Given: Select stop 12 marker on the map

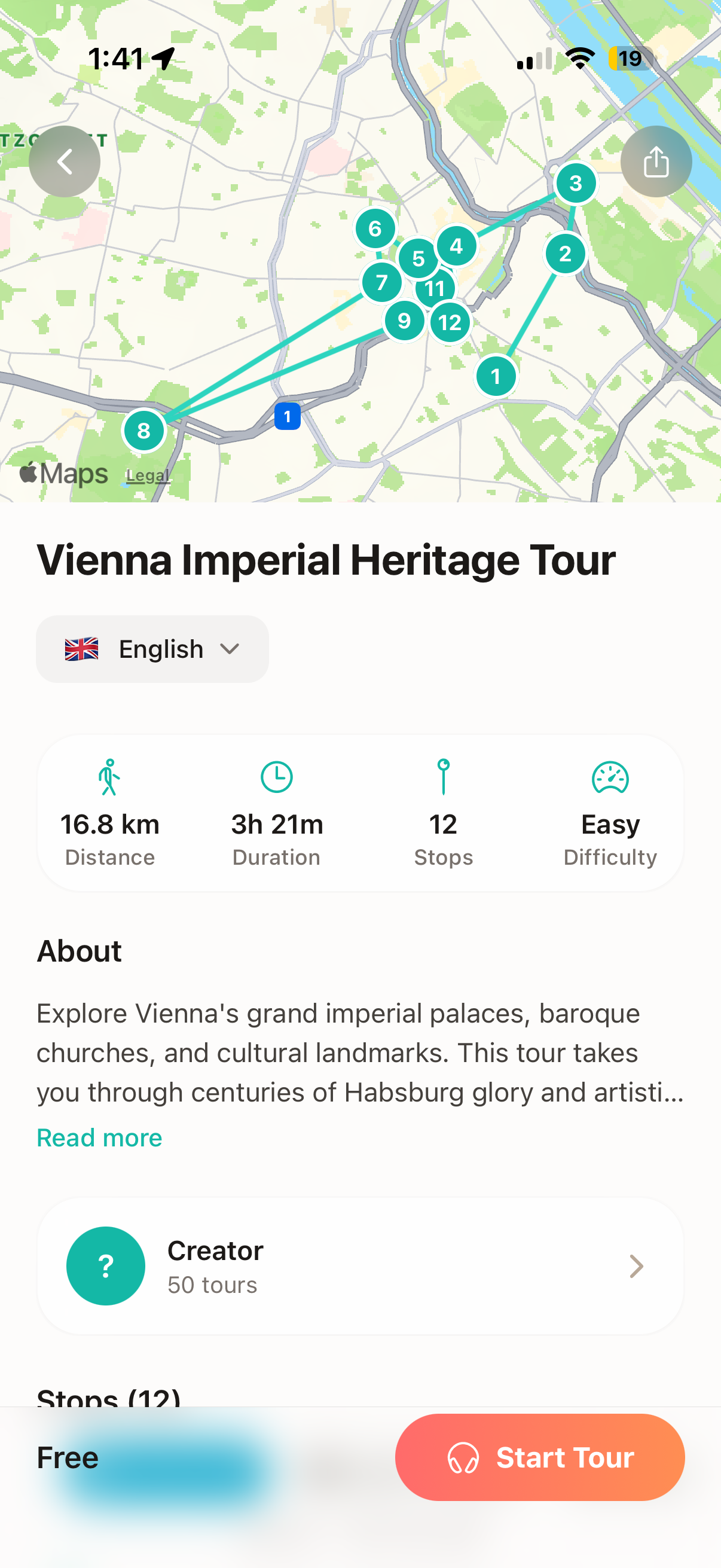Looking at the screenshot, I should (450, 323).
